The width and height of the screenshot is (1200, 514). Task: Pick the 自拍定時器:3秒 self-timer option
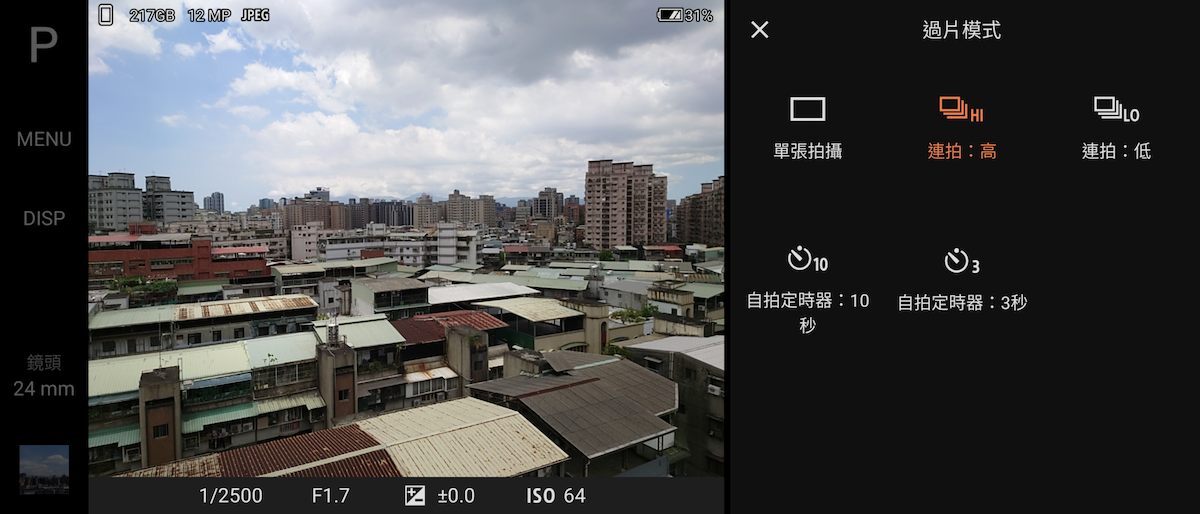pyautogui.click(x=961, y=280)
